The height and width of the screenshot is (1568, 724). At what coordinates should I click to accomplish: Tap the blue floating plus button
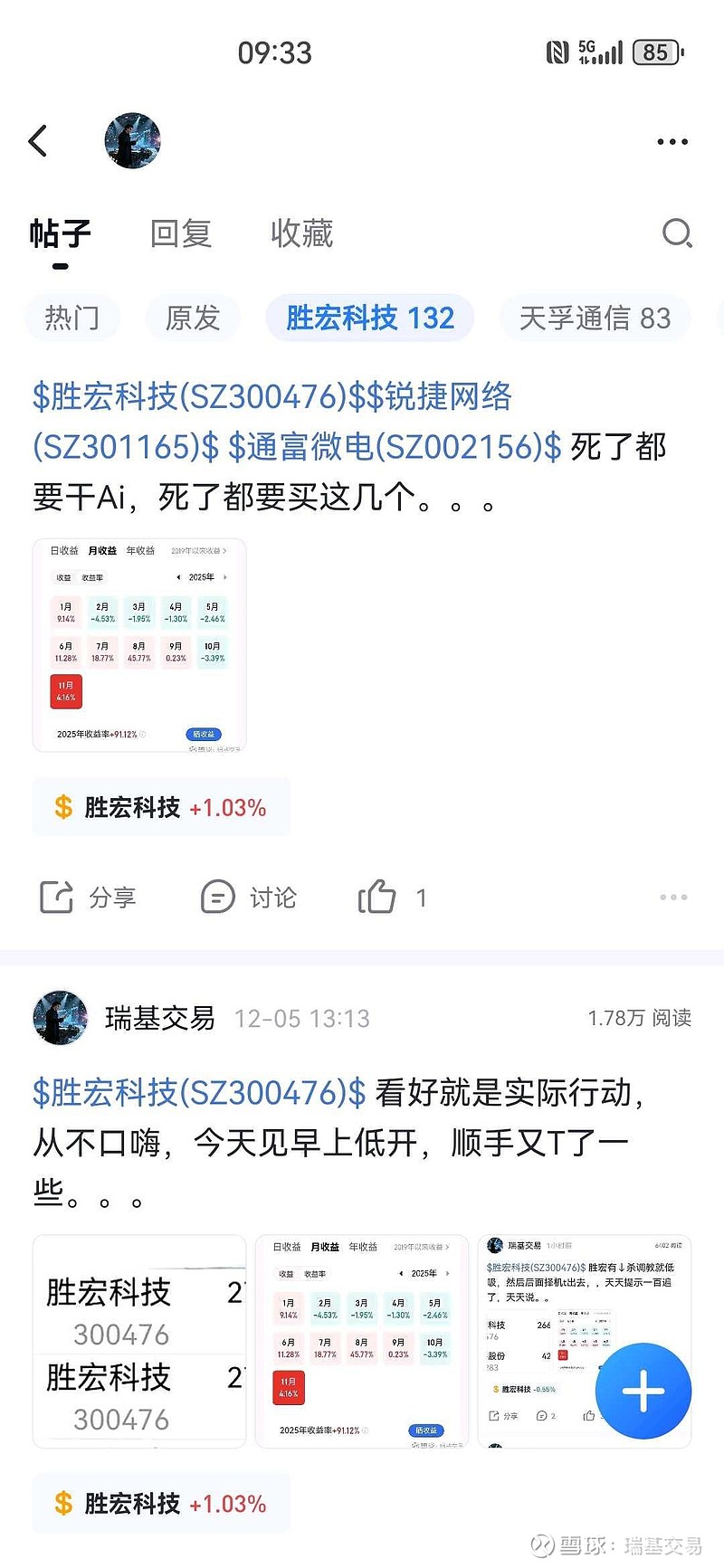click(643, 1391)
